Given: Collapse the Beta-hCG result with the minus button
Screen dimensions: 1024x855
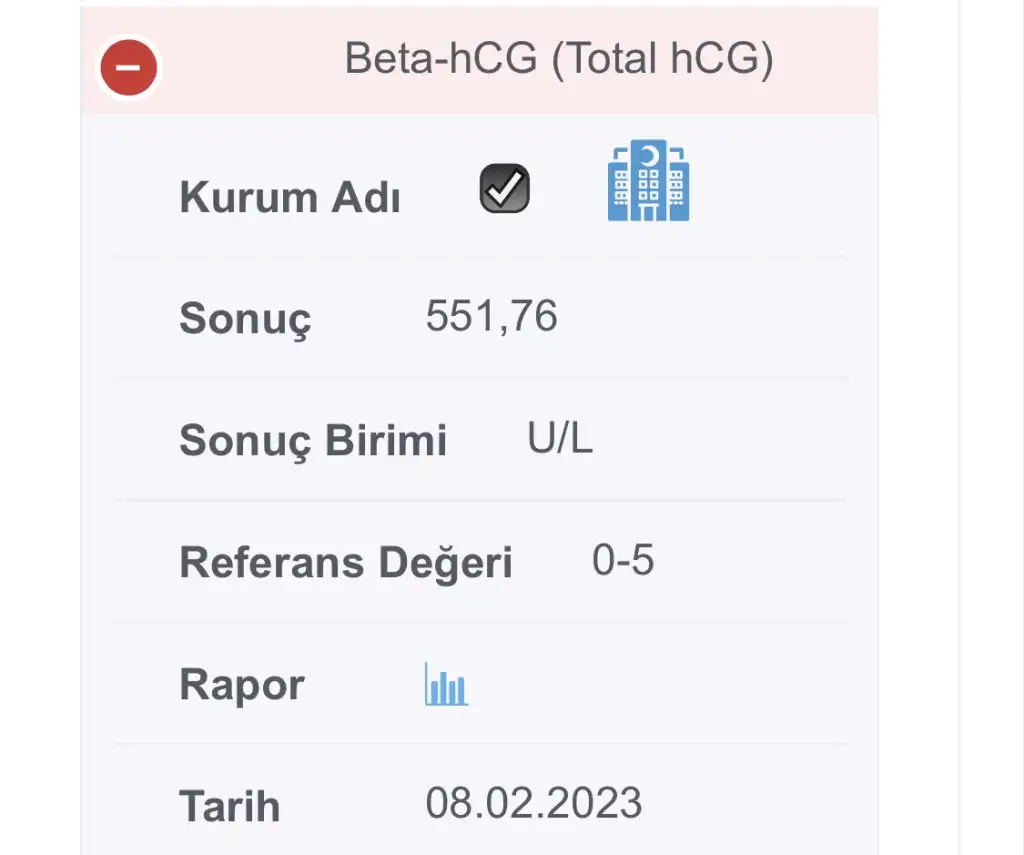Looking at the screenshot, I should click(x=128, y=67).
